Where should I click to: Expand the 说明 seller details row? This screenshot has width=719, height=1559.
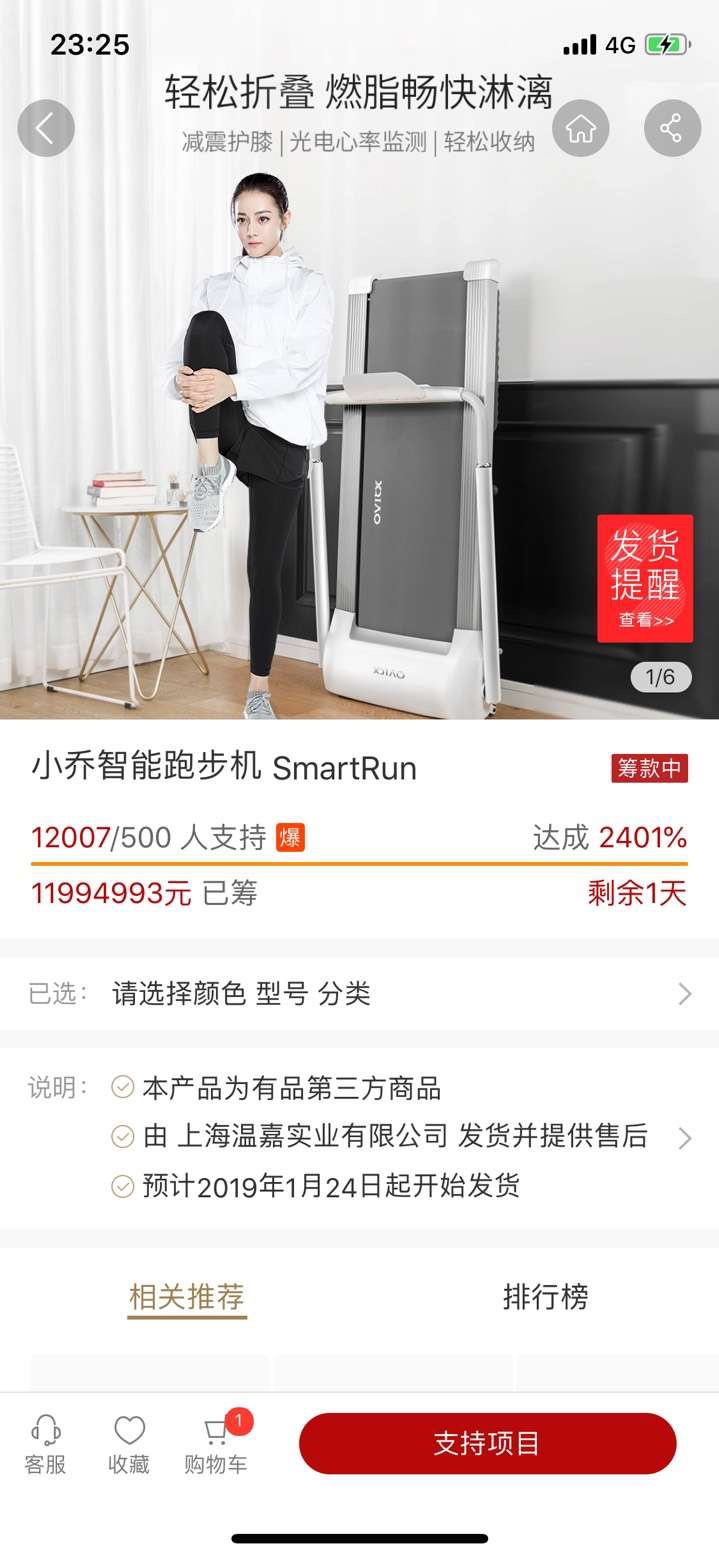[684, 1138]
